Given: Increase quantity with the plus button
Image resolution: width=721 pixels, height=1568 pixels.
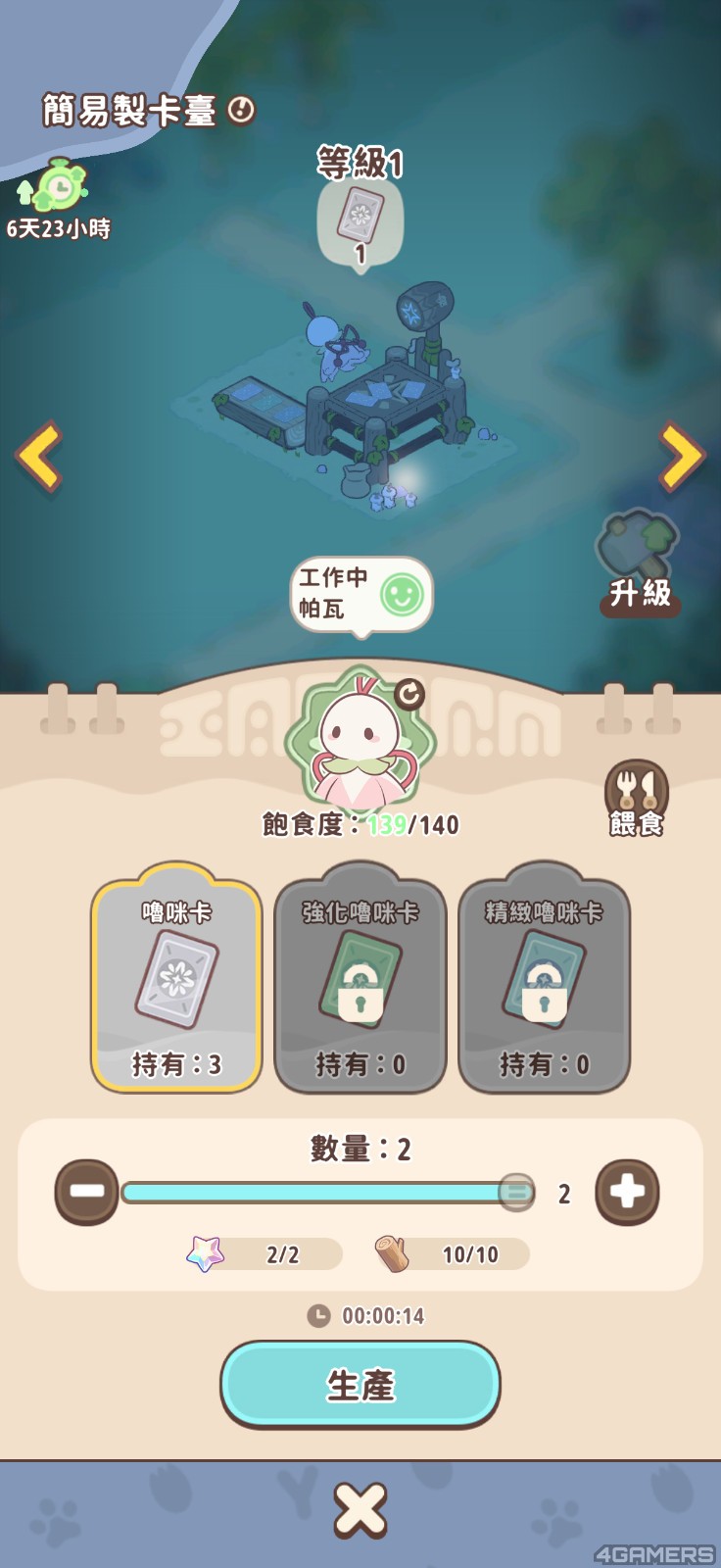Looking at the screenshot, I should tap(627, 1192).
